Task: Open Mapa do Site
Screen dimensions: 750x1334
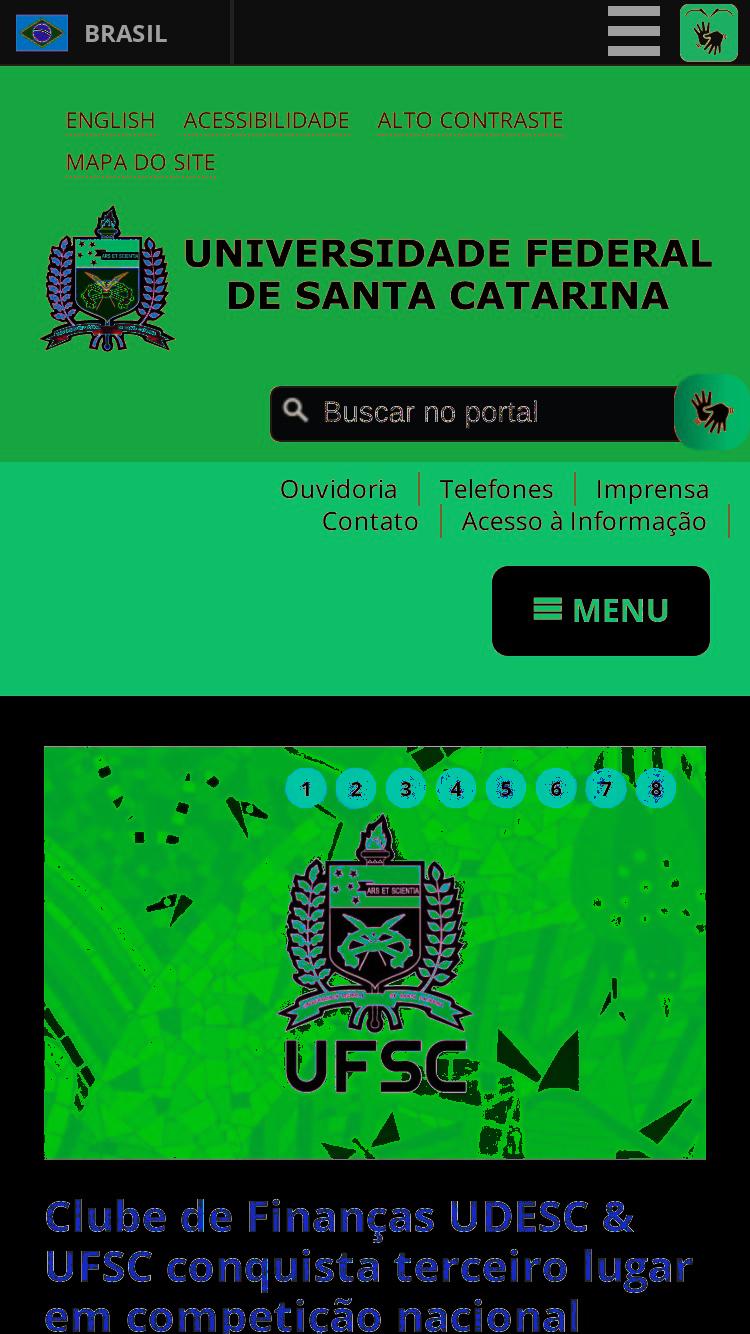Action: tap(140, 162)
